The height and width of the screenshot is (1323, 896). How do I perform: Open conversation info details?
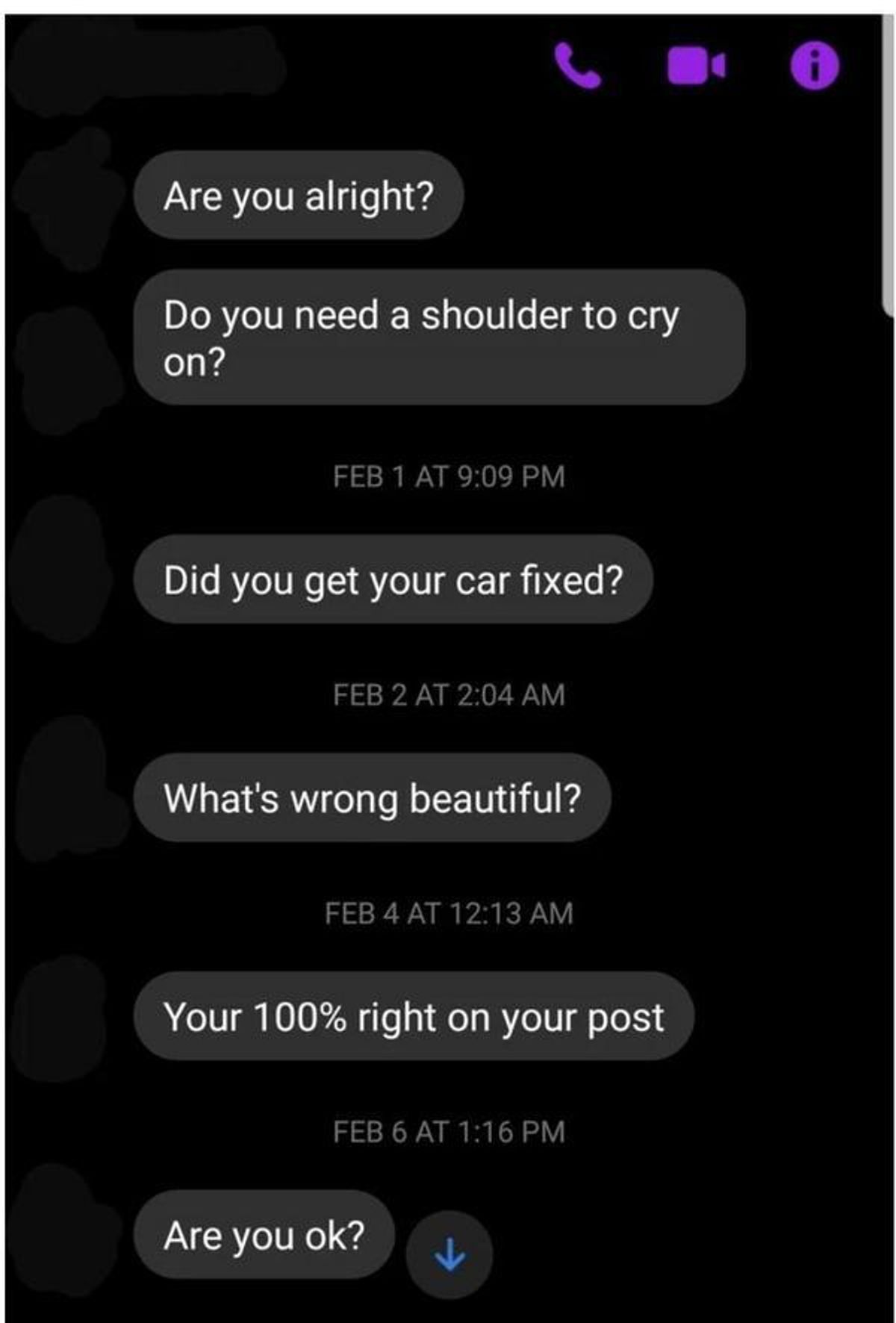point(815,66)
